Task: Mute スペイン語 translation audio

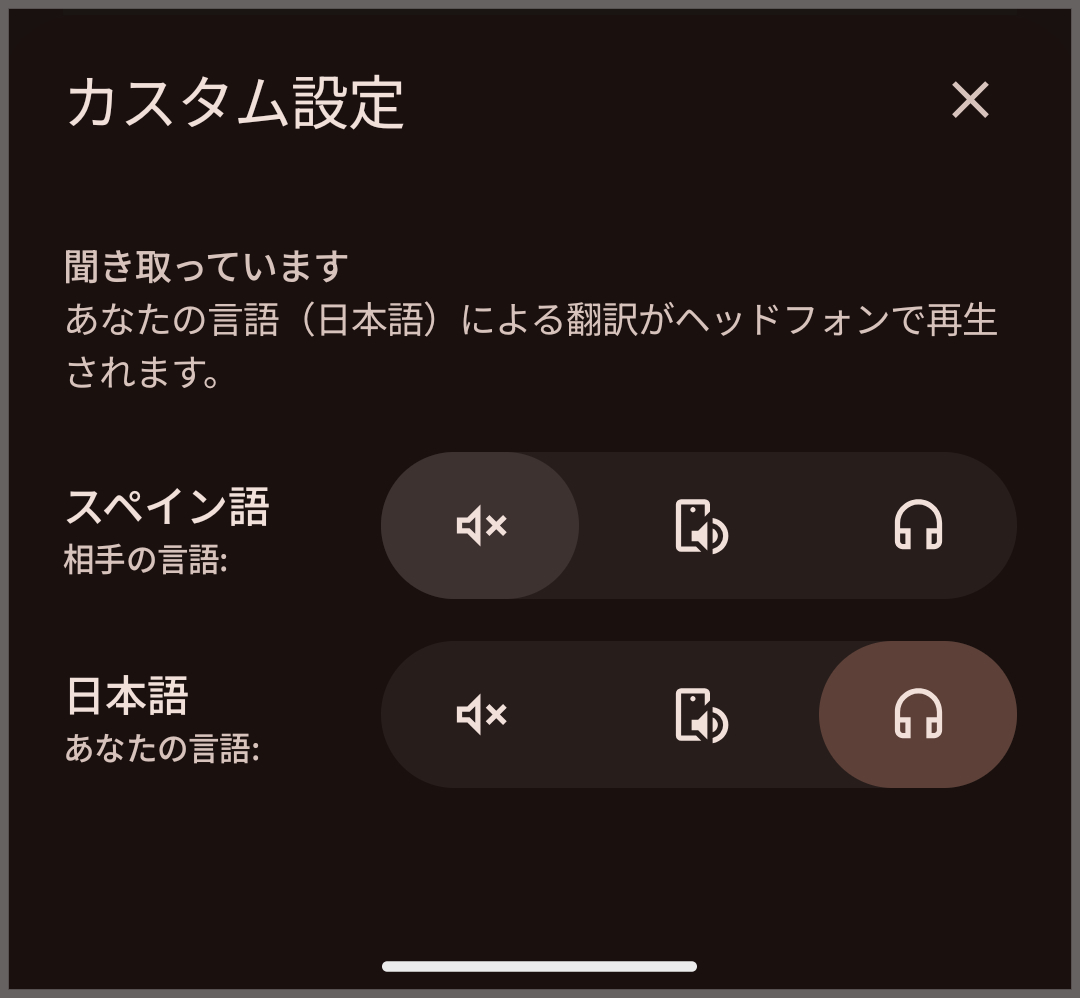Action: pyautogui.click(x=481, y=526)
